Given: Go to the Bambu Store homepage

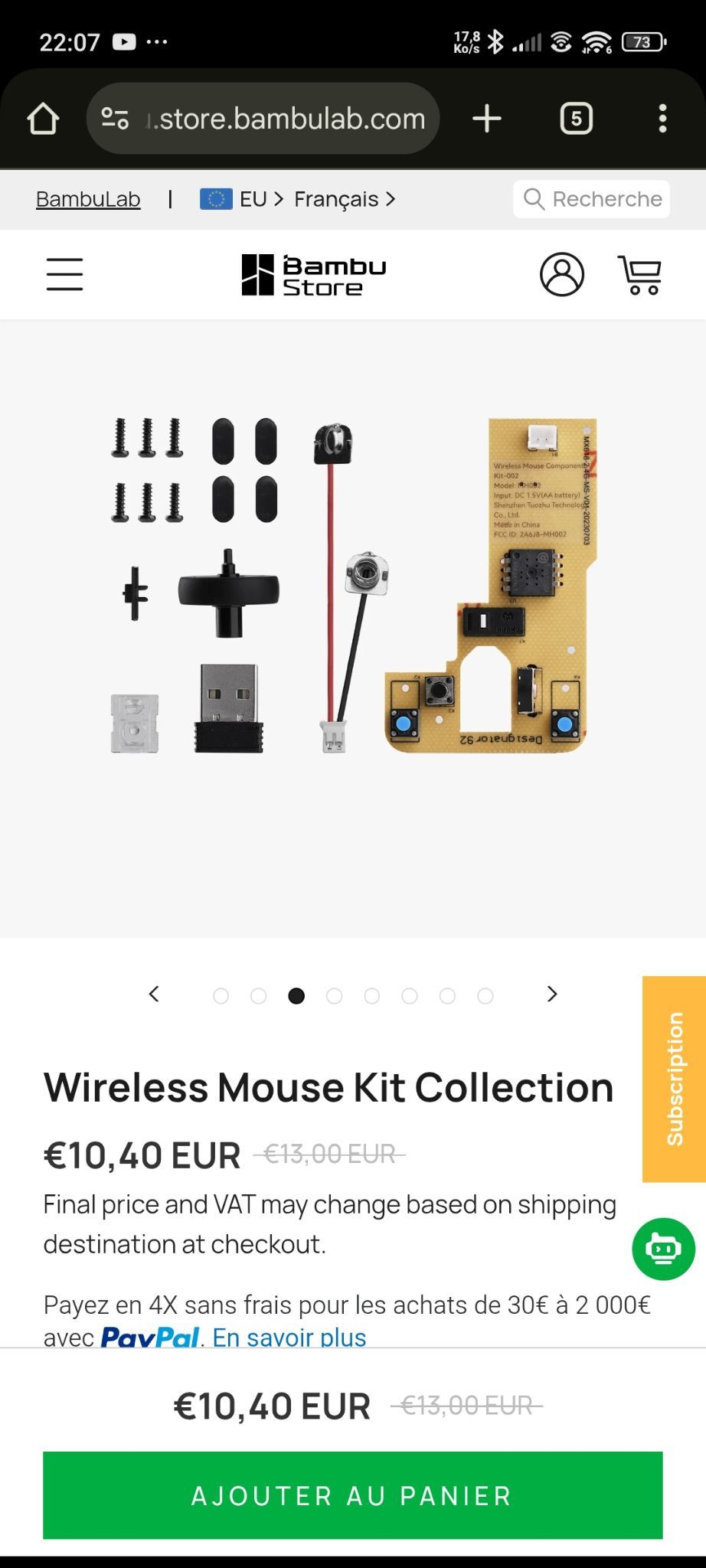Looking at the screenshot, I should pyautogui.click(x=314, y=275).
